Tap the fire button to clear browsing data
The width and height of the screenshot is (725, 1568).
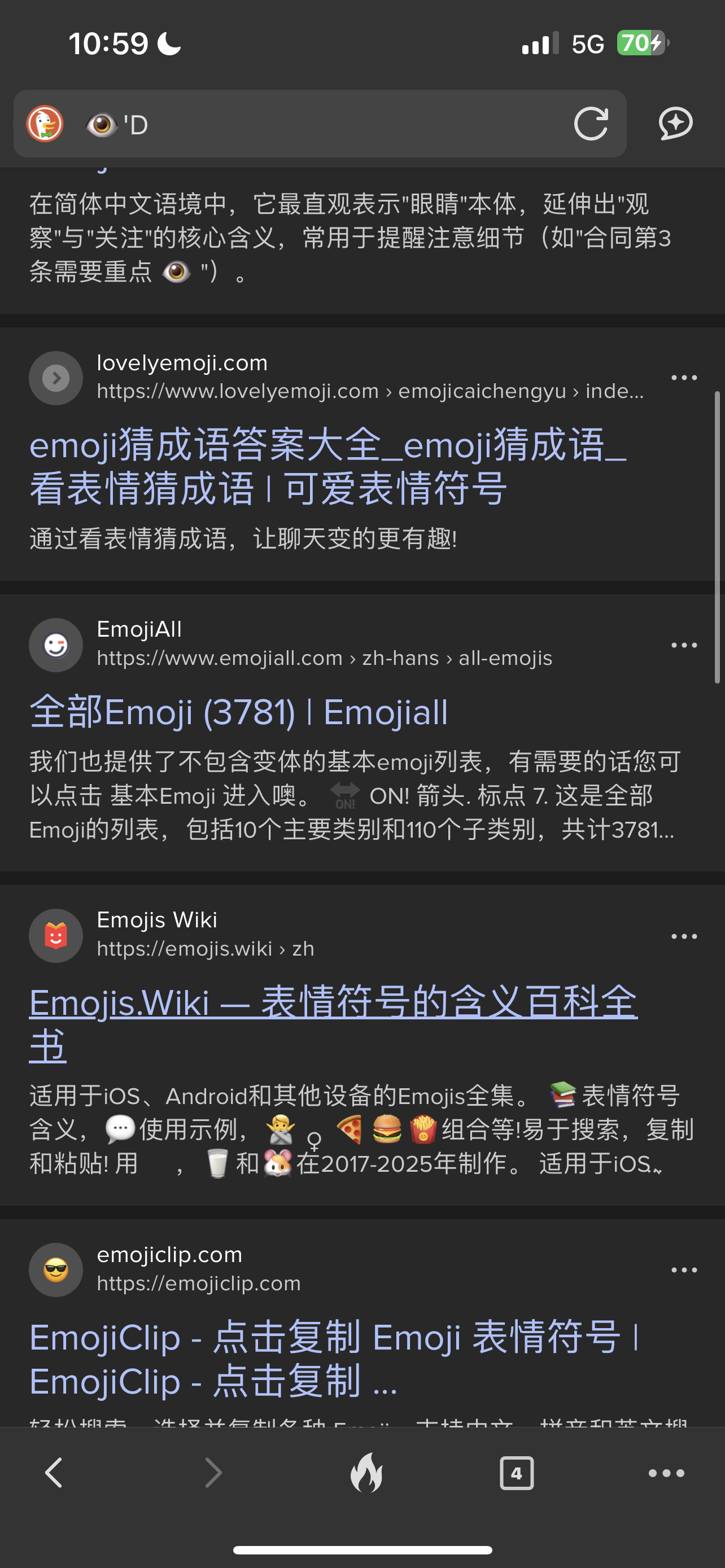coord(366,1474)
